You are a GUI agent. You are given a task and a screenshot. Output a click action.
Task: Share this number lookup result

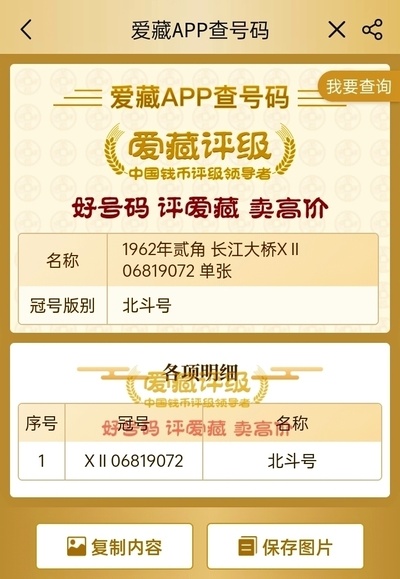[x=372, y=30]
